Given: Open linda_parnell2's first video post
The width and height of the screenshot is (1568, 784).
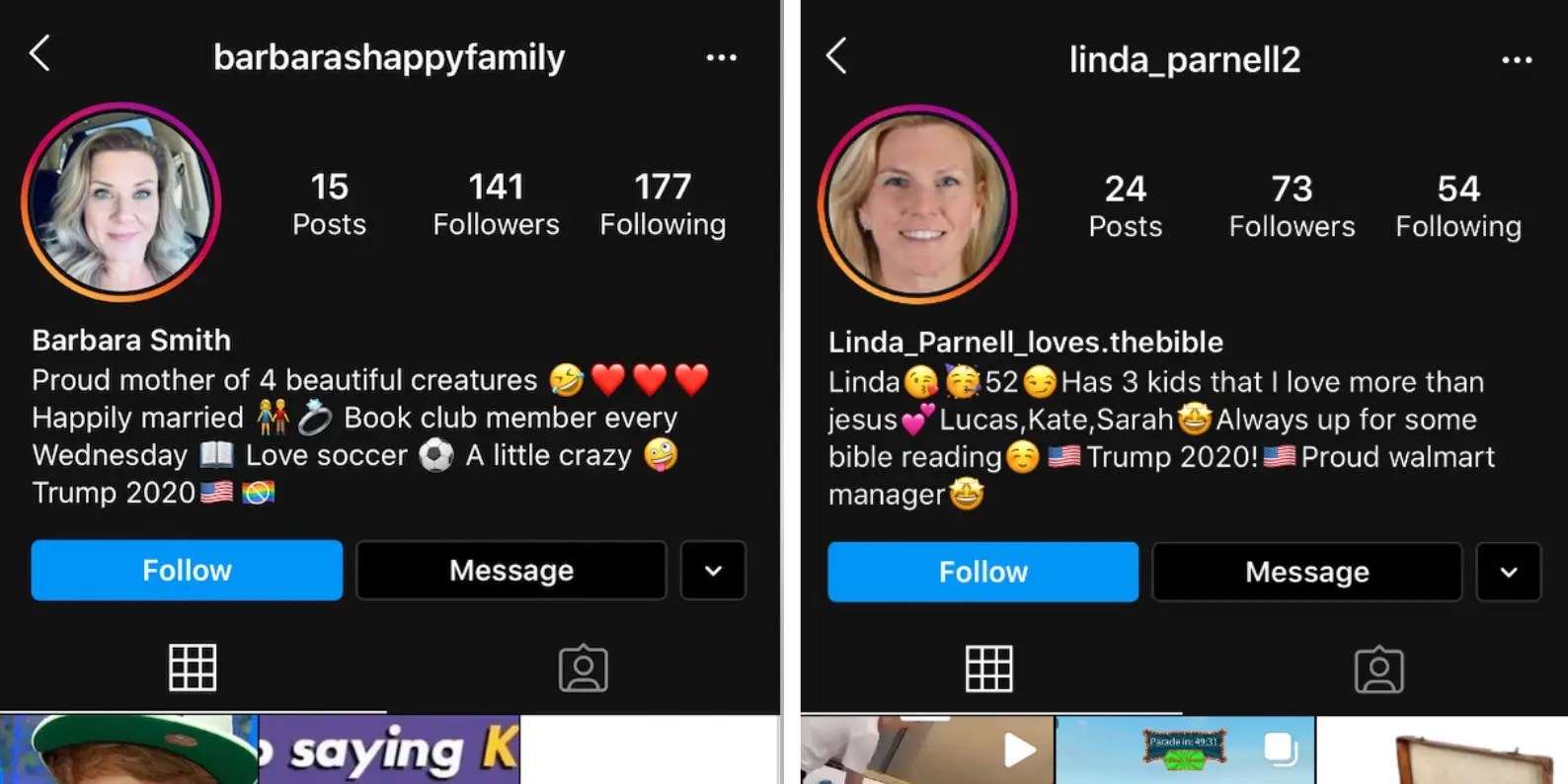Looking at the screenshot, I should click(926, 750).
